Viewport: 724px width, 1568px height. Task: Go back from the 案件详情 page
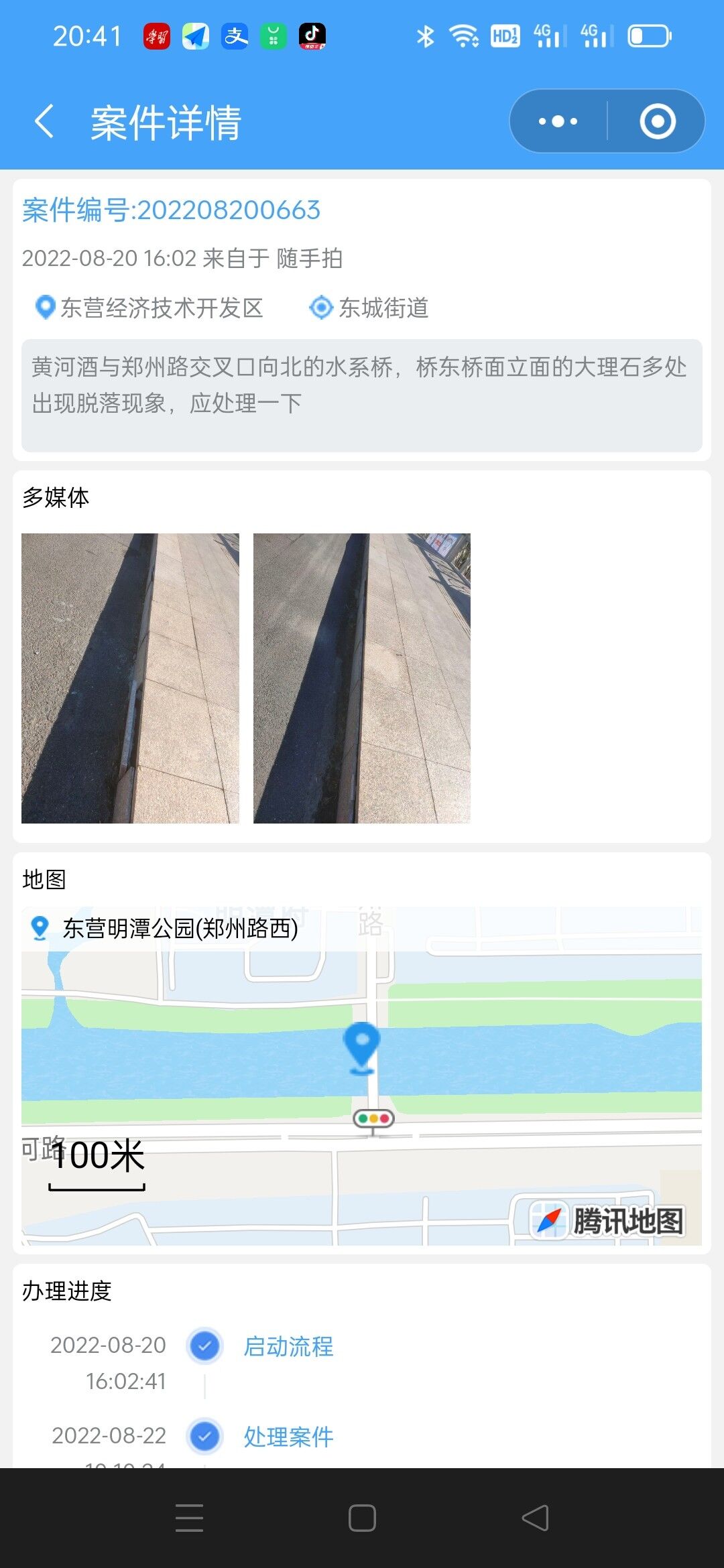[44, 121]
